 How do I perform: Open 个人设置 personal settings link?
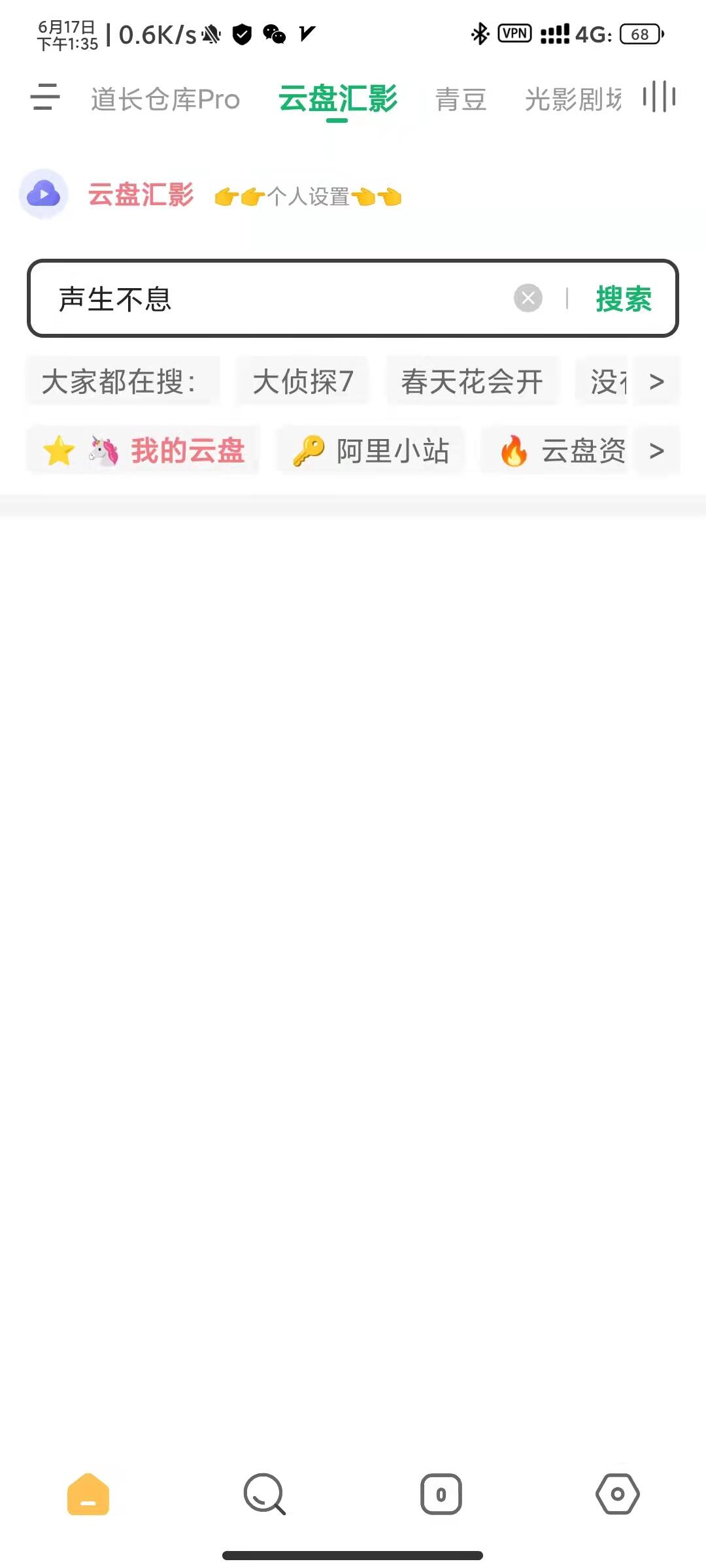pos(307,196)
